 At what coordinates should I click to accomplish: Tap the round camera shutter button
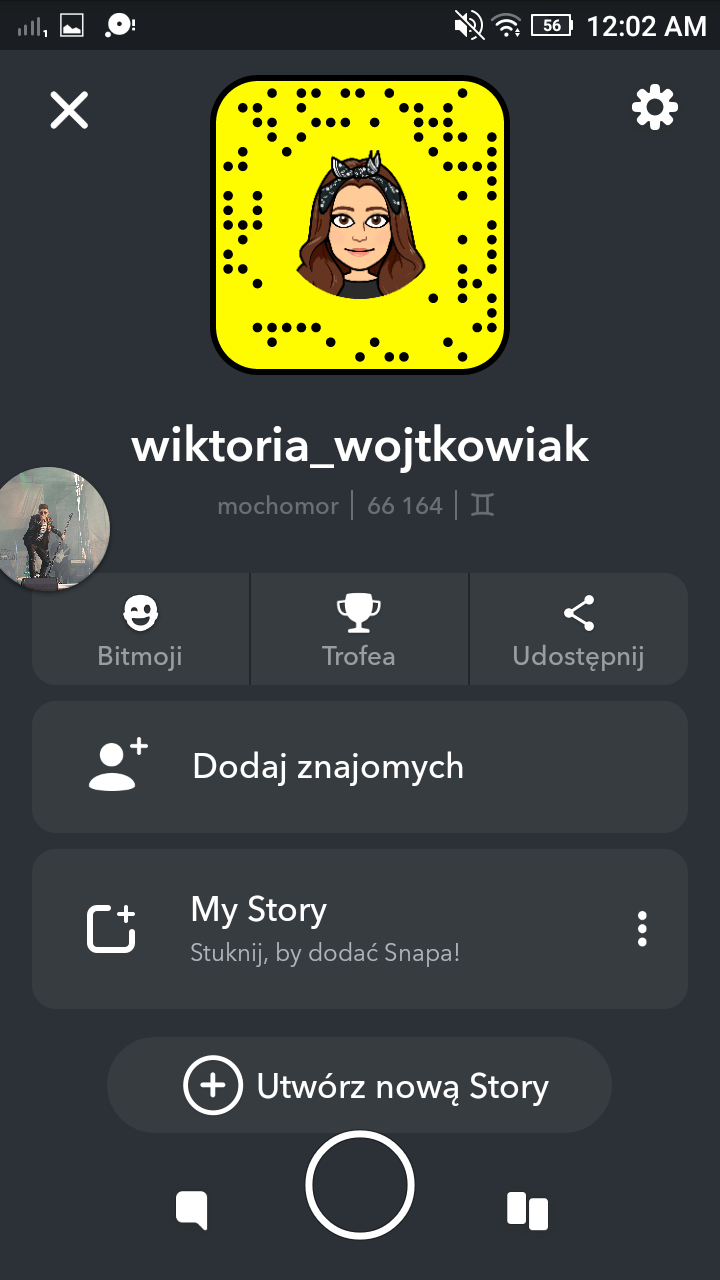coord(360,1185)
